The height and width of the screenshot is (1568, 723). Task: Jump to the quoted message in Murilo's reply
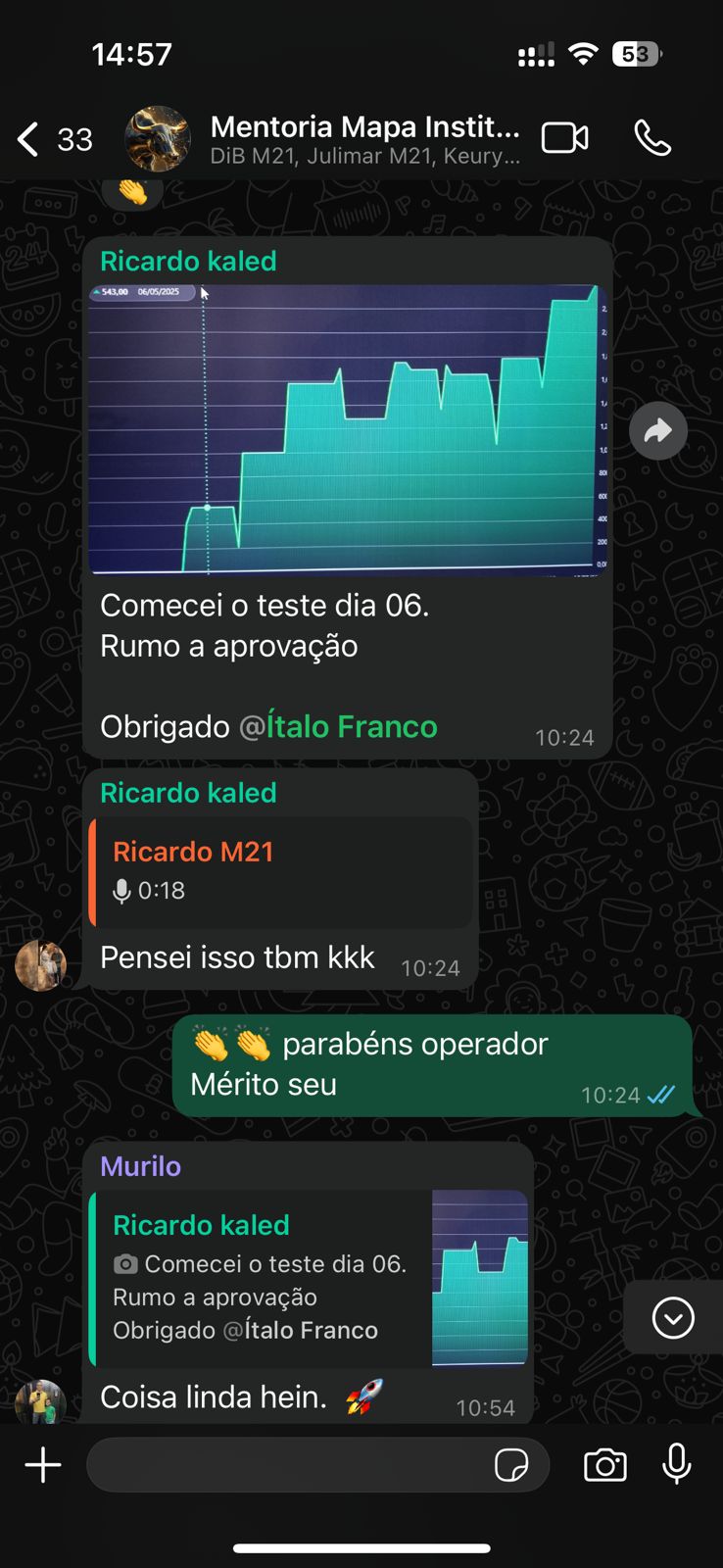click(309, 1278)
